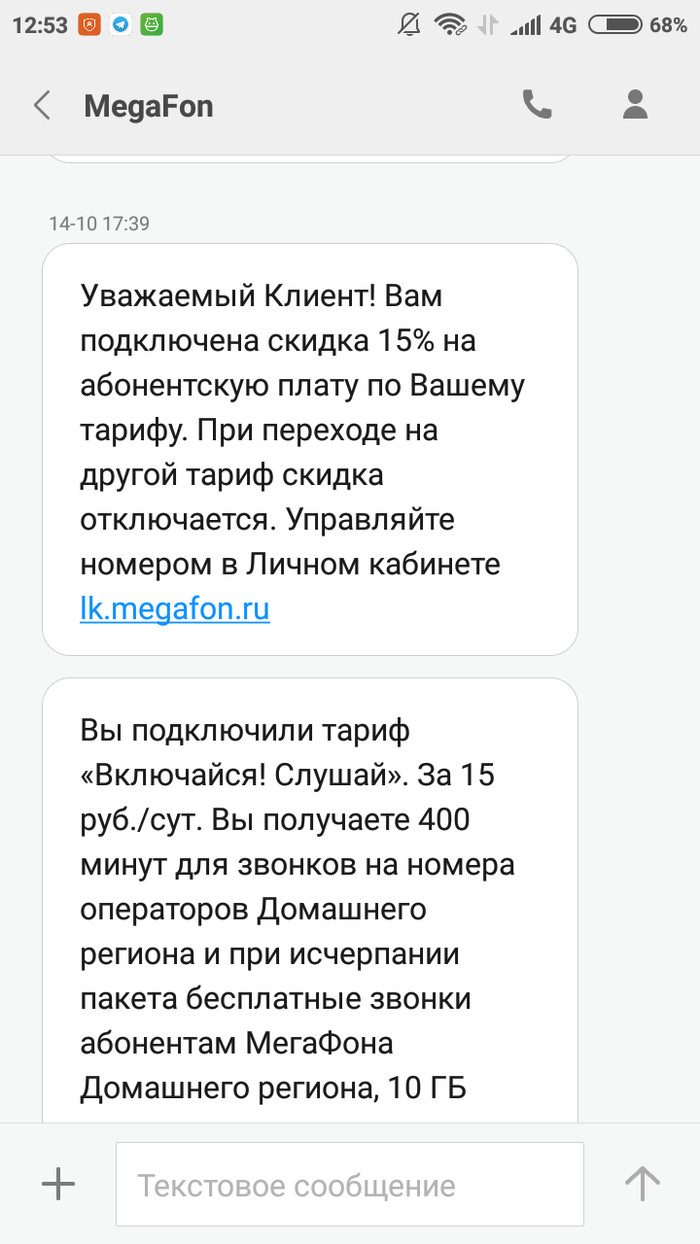The image size is (700, 1244).
Task: Send the message with the arrow icon
Action: point(642,1184)
